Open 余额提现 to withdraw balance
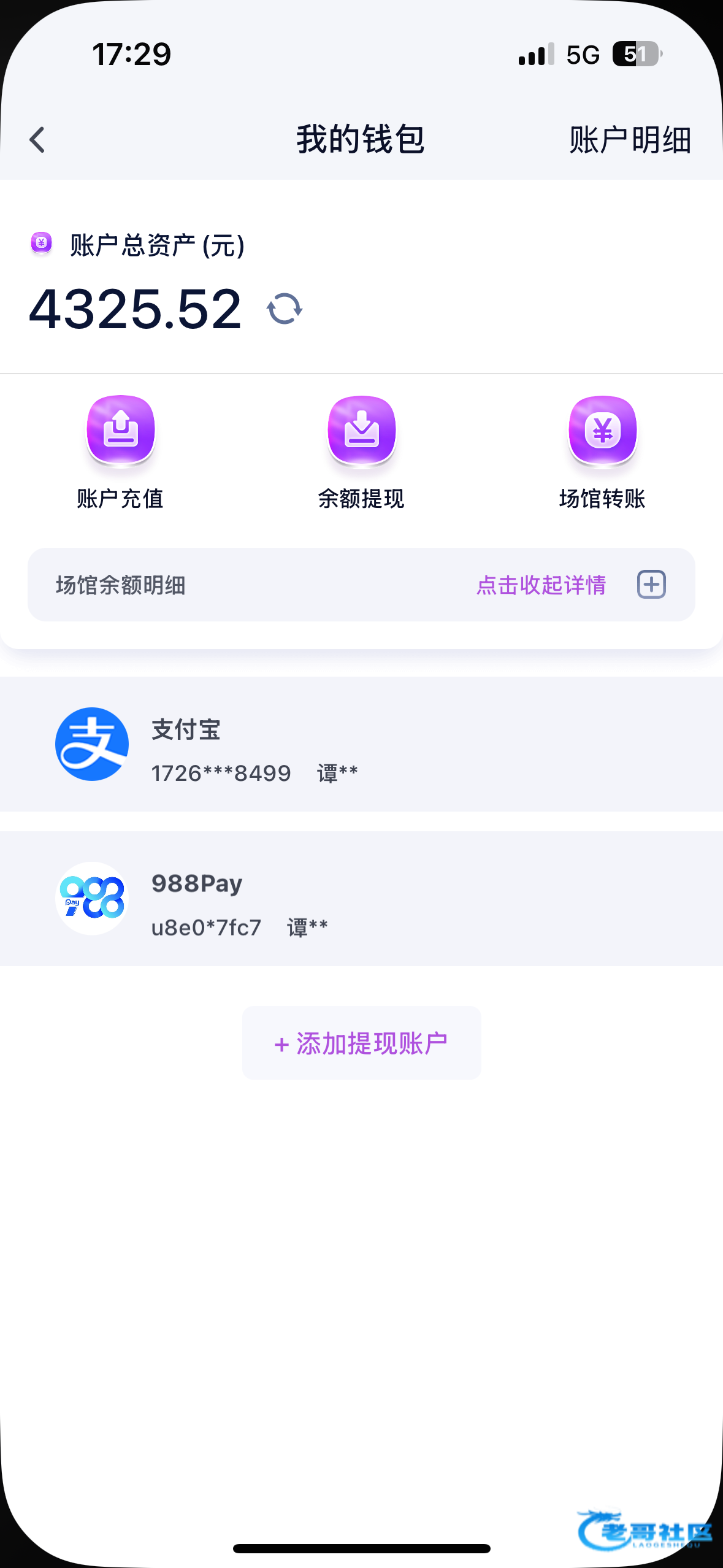723x1568 pixels. coord(361,453)
